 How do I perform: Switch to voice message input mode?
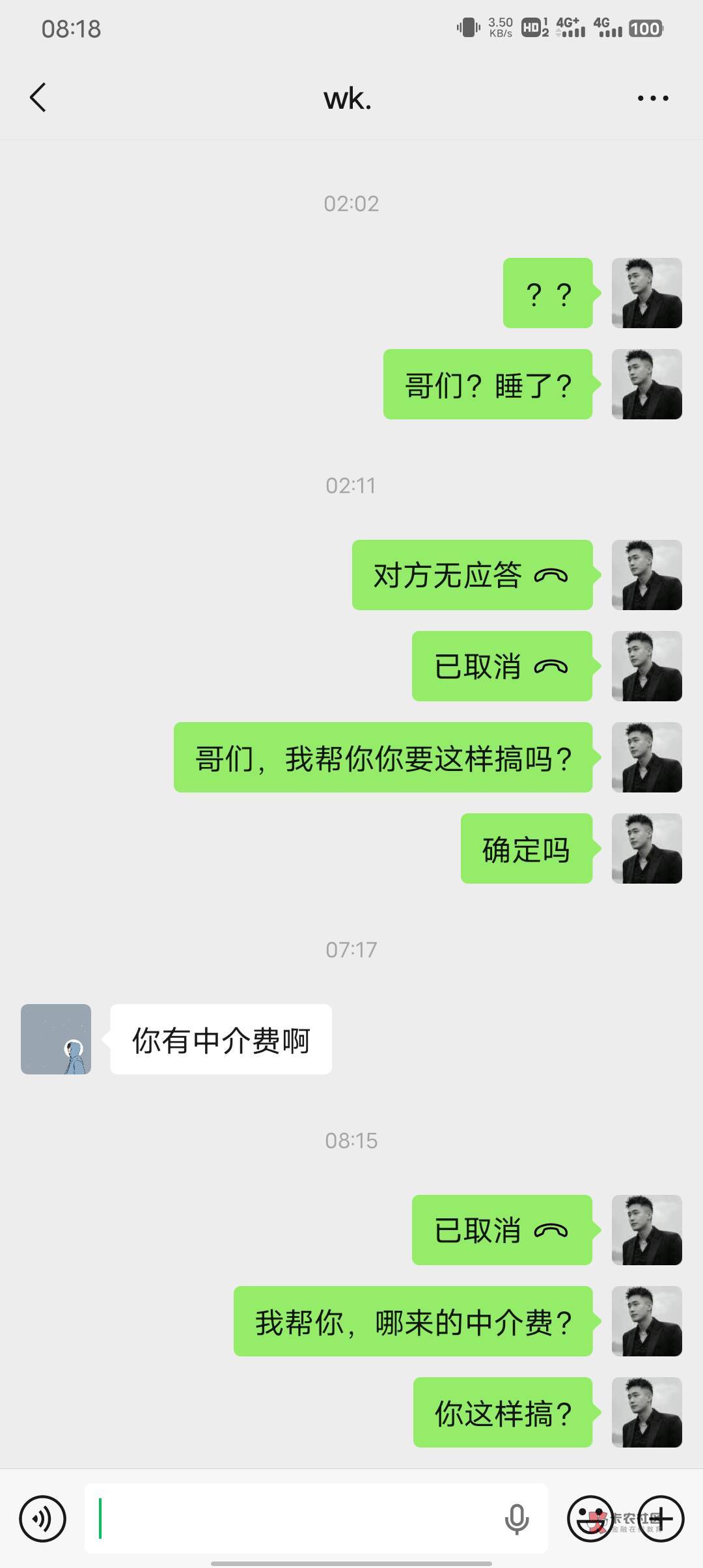[x=43, y=1519]
